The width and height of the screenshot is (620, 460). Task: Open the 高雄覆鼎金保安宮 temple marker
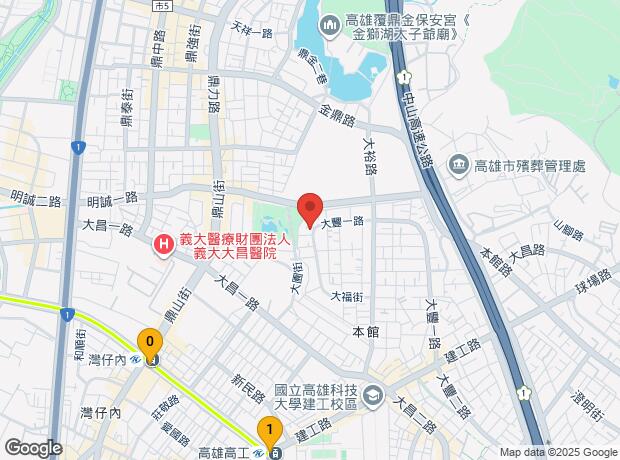[329, 28]
